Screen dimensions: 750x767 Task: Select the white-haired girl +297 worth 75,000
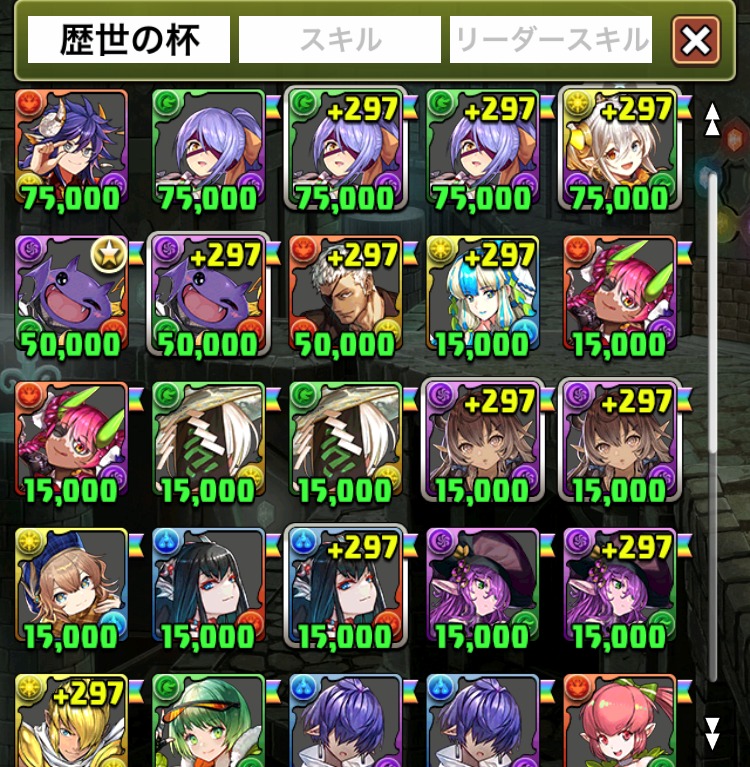(618, 148)
